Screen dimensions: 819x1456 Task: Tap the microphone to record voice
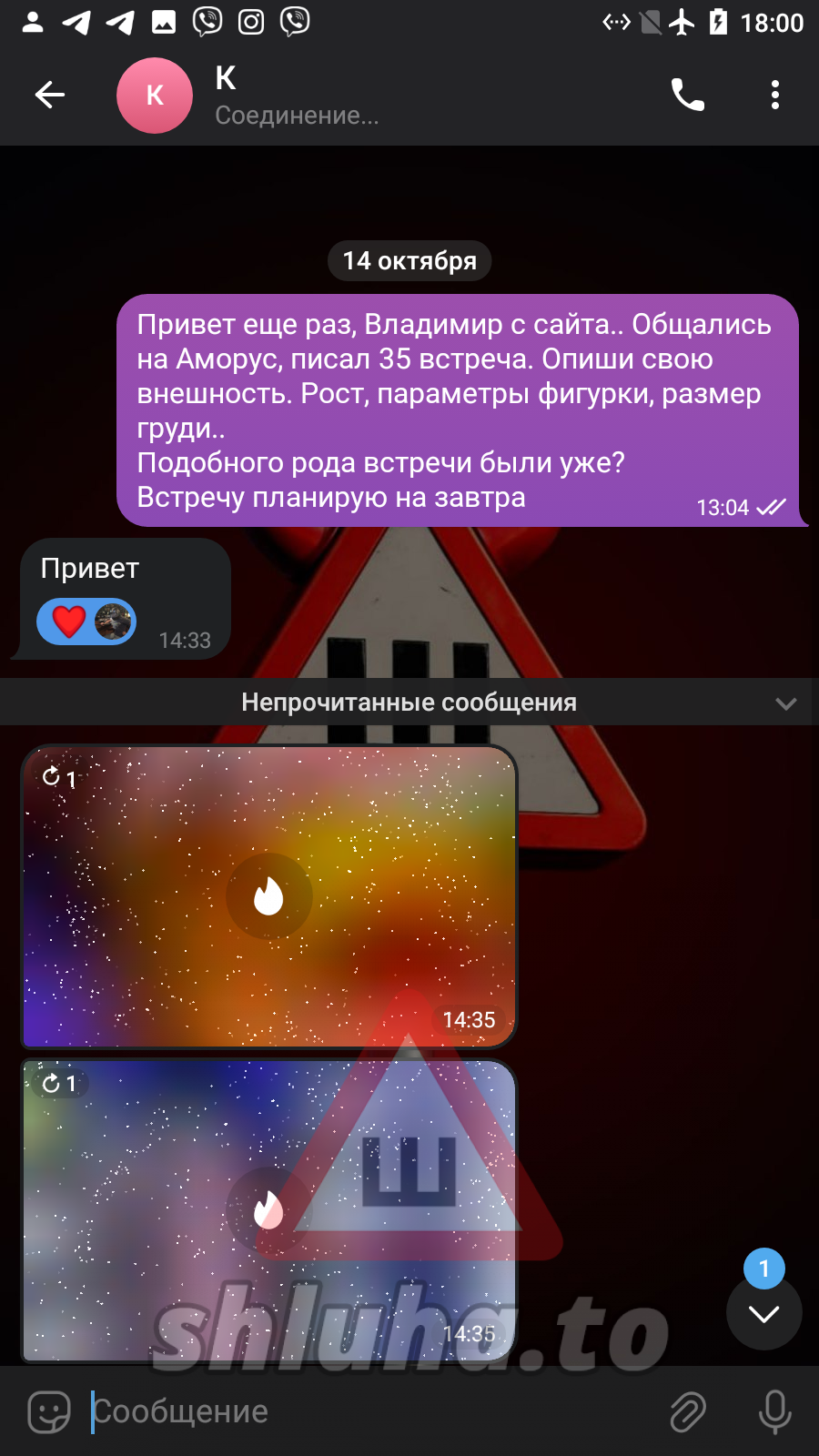point(774,1411)
